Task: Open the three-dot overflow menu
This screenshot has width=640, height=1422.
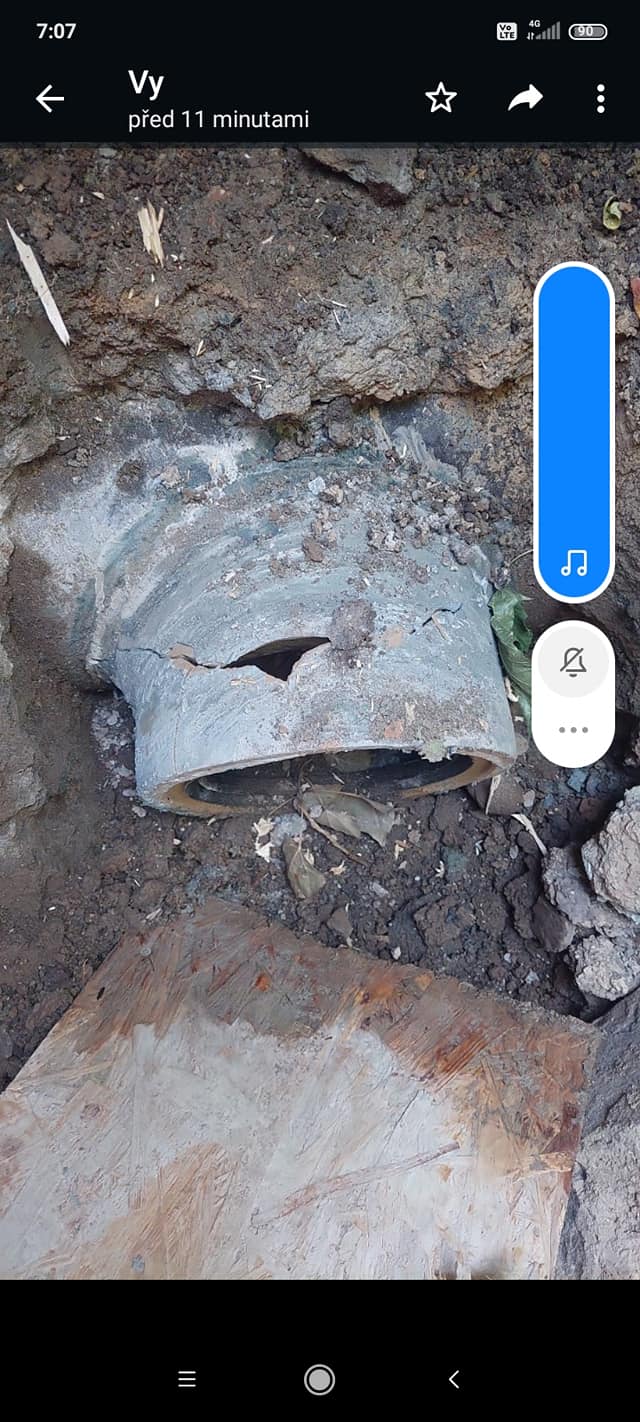Action: 600,98
